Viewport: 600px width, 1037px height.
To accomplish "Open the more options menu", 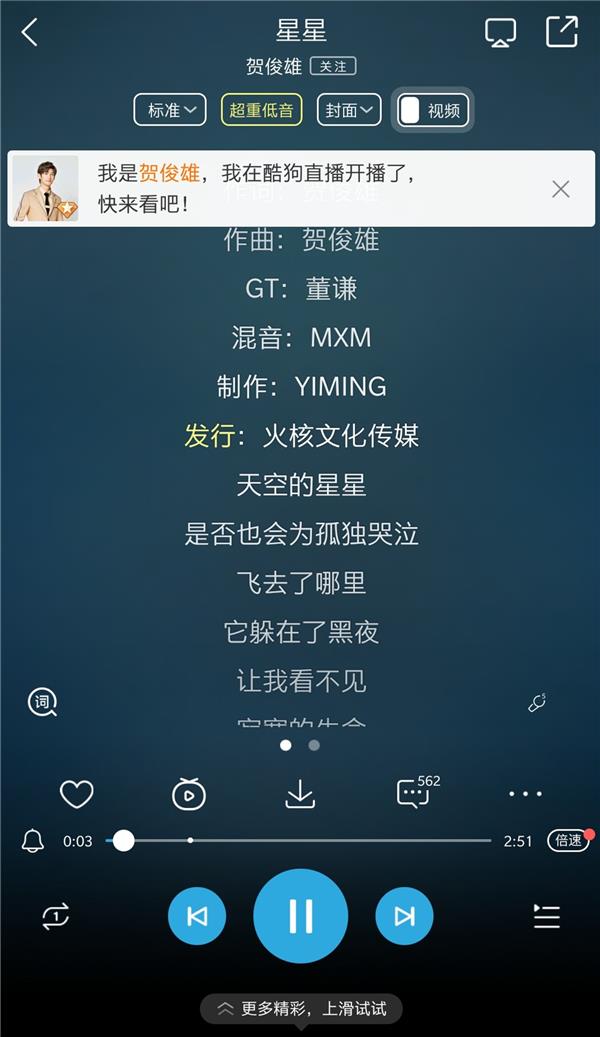I will 525,794.
